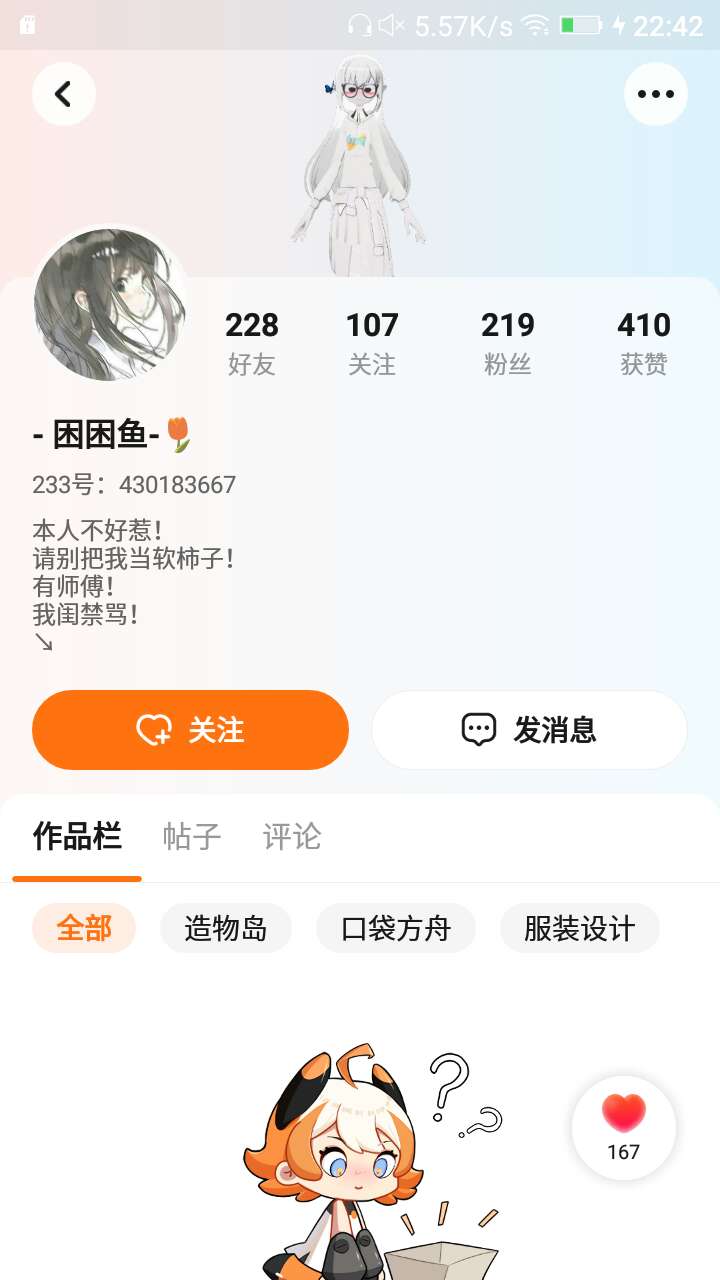The image size is (720, 1280).
Task: Select the 作品栏 tab
Action: (77, 836)
